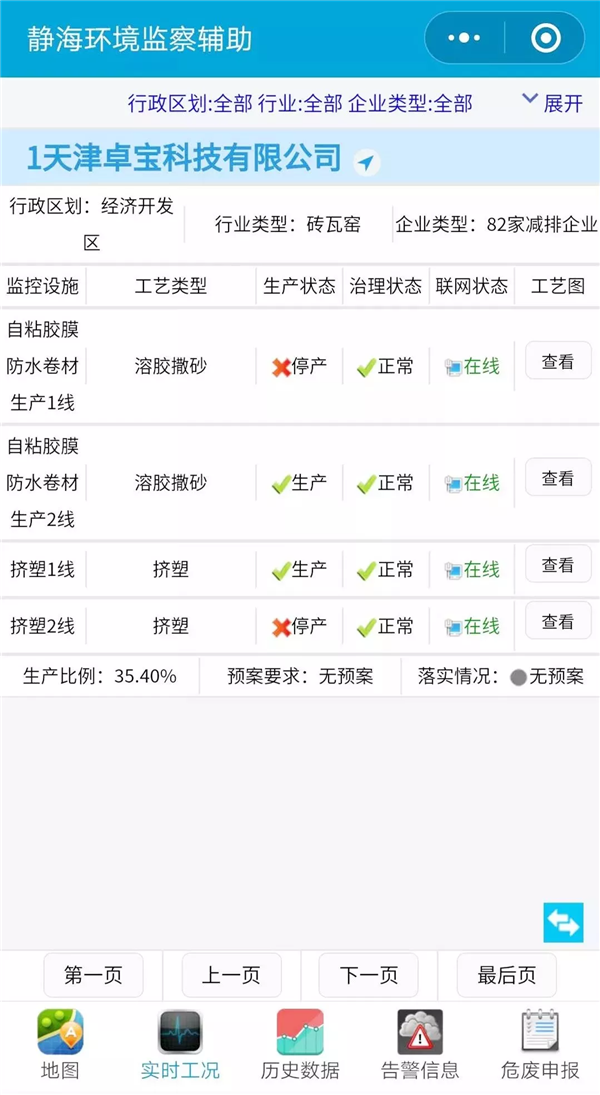Screen dimensions: 600x1095
Task: Expand the filter panel with 展开
Action: click(x=553, y=103)
